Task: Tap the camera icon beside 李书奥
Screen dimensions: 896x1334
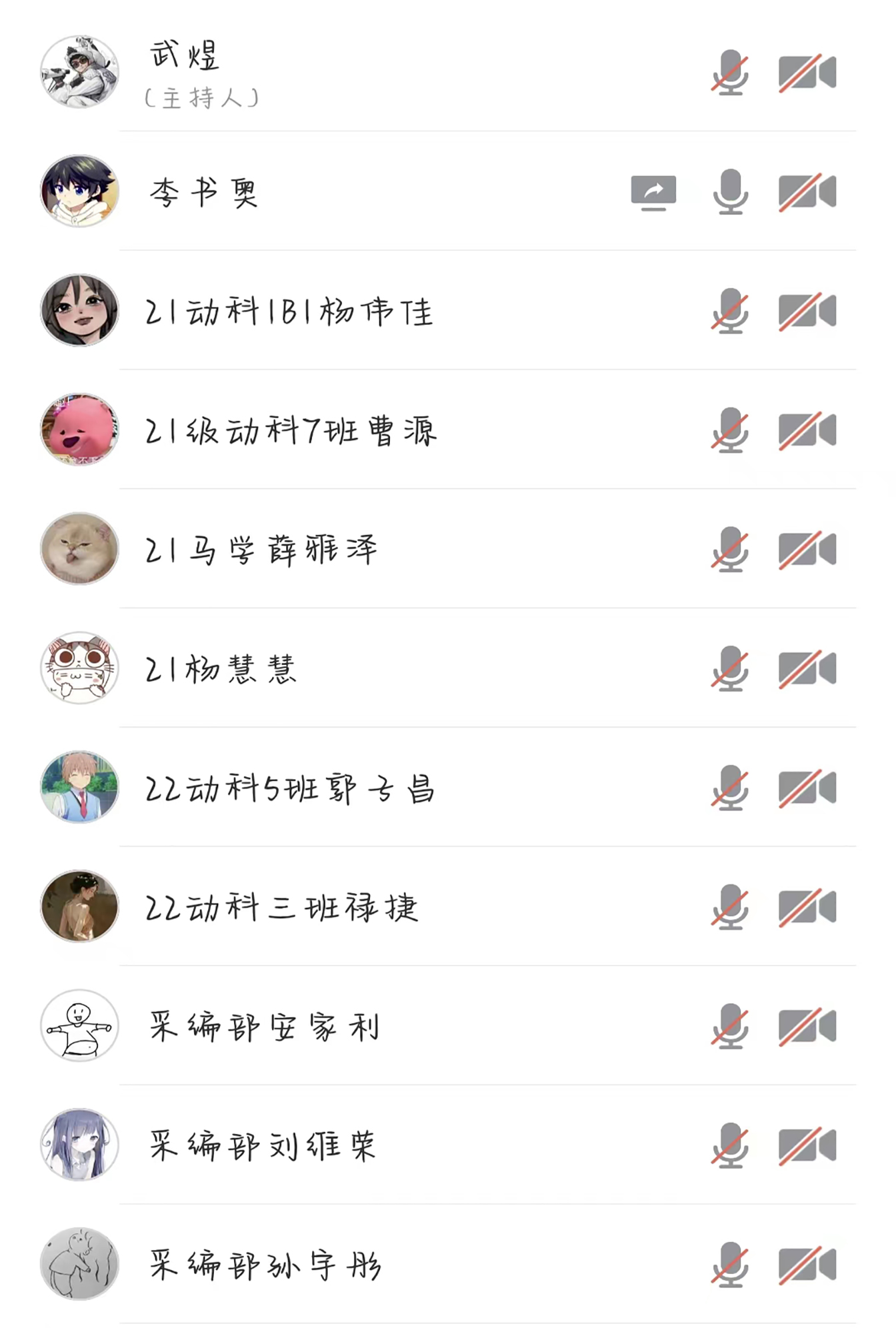Action: [807, 192]
